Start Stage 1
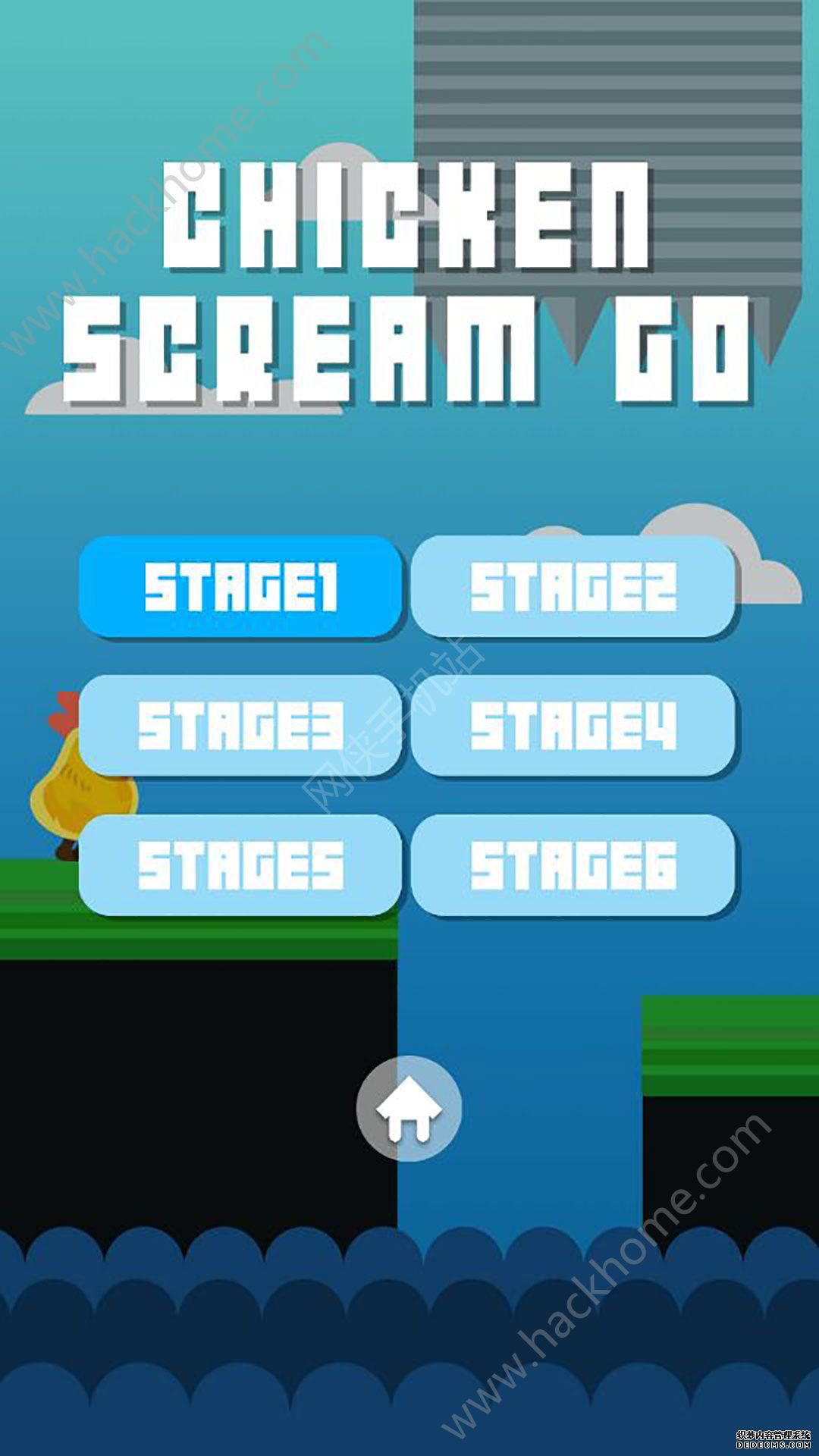 tap(240, 586)
